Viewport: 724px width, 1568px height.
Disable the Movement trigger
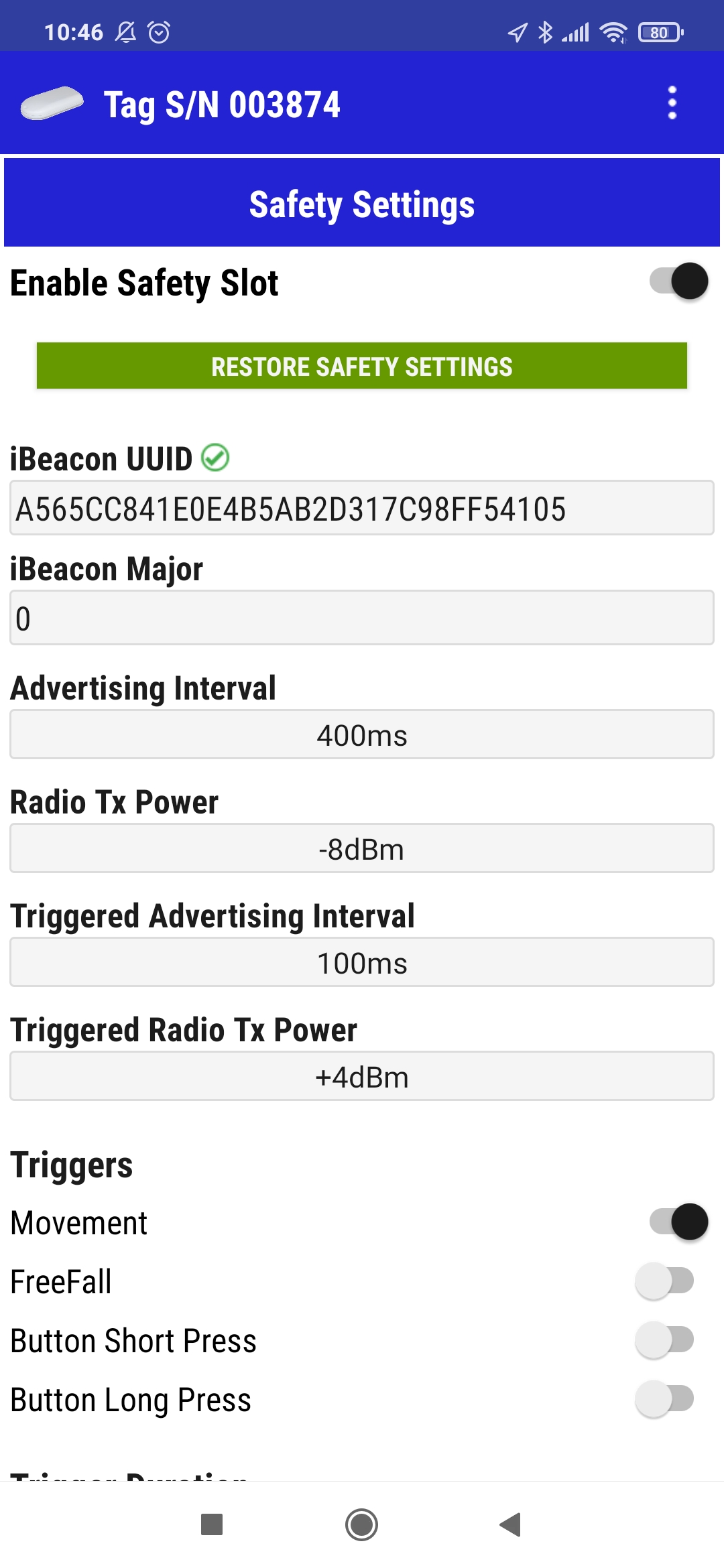point(678,1222)
